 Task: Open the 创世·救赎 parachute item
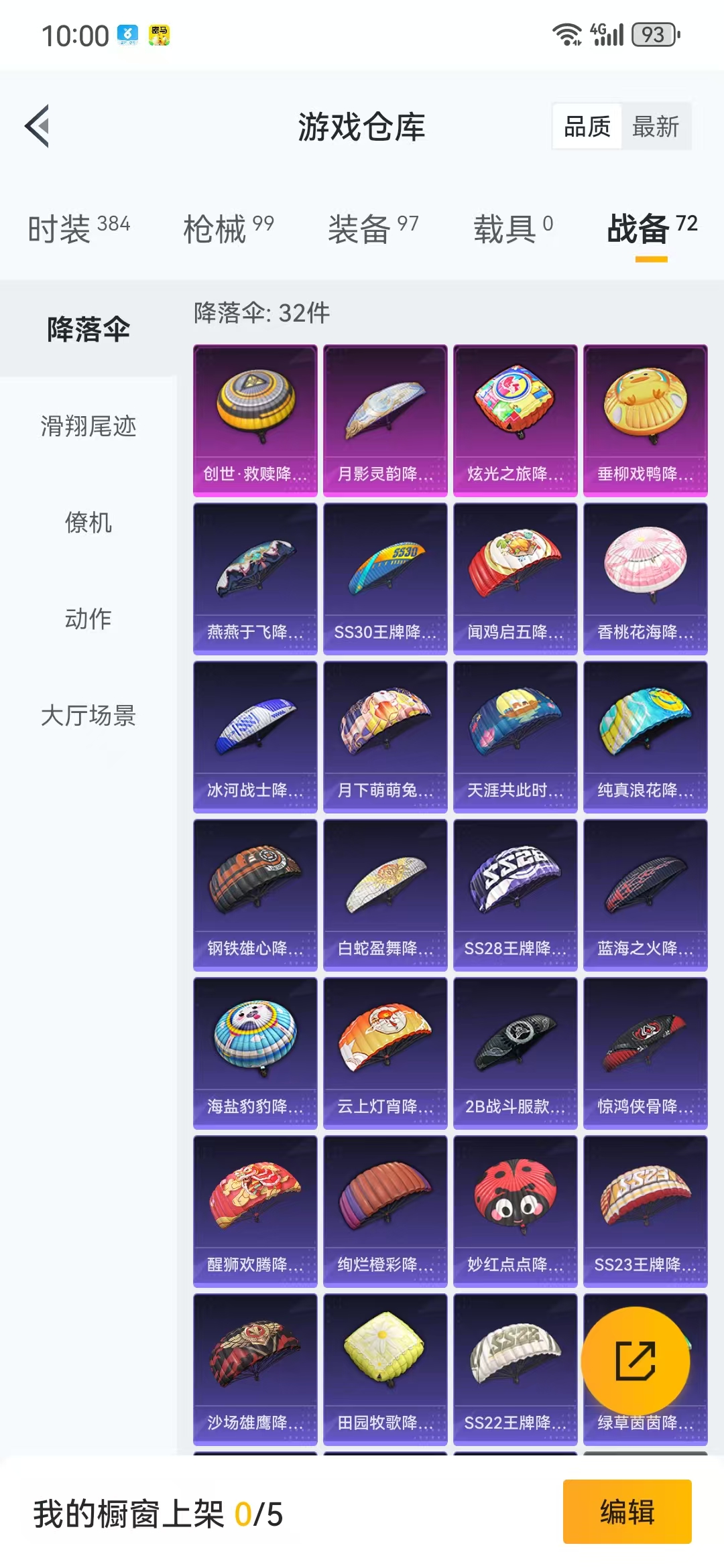[255, 421]
